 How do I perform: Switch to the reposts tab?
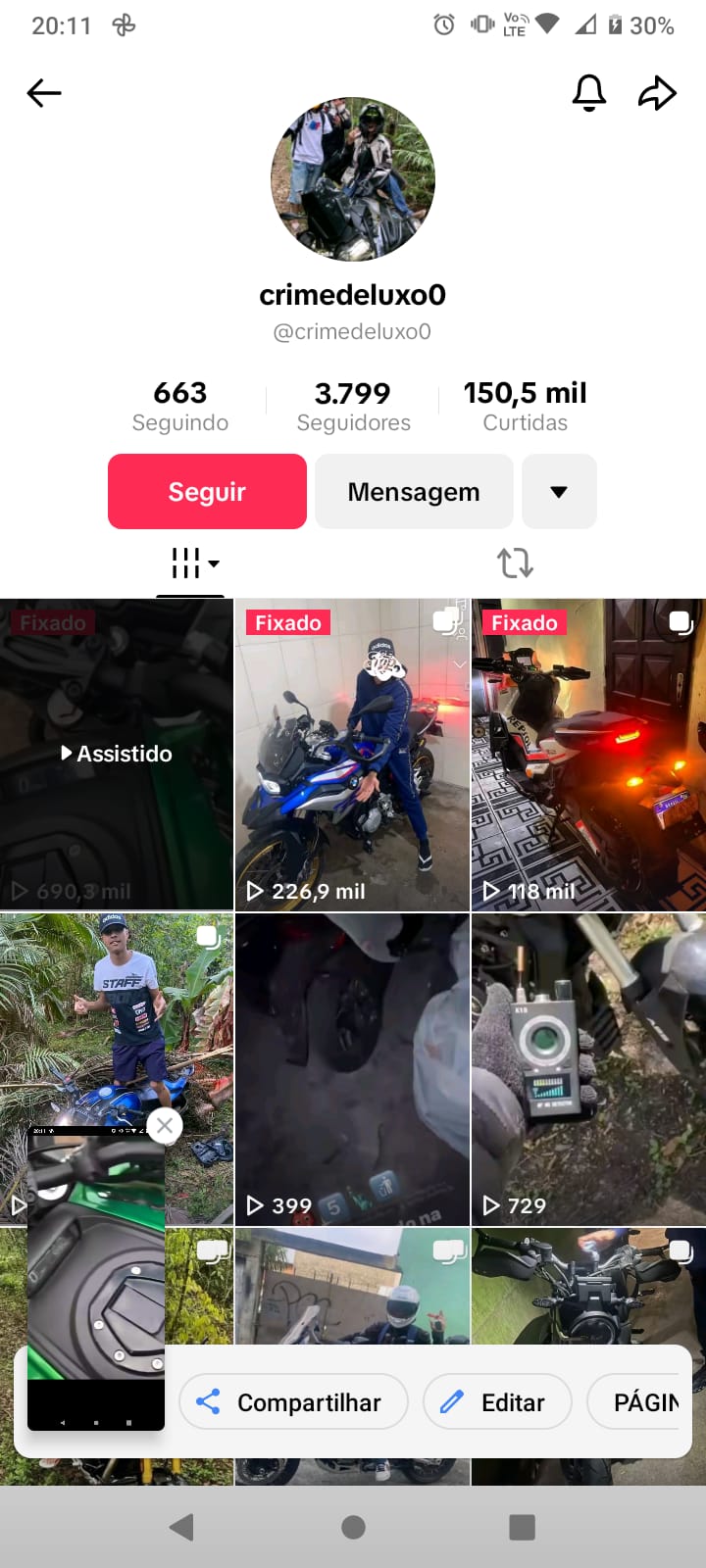click(515, 563)
